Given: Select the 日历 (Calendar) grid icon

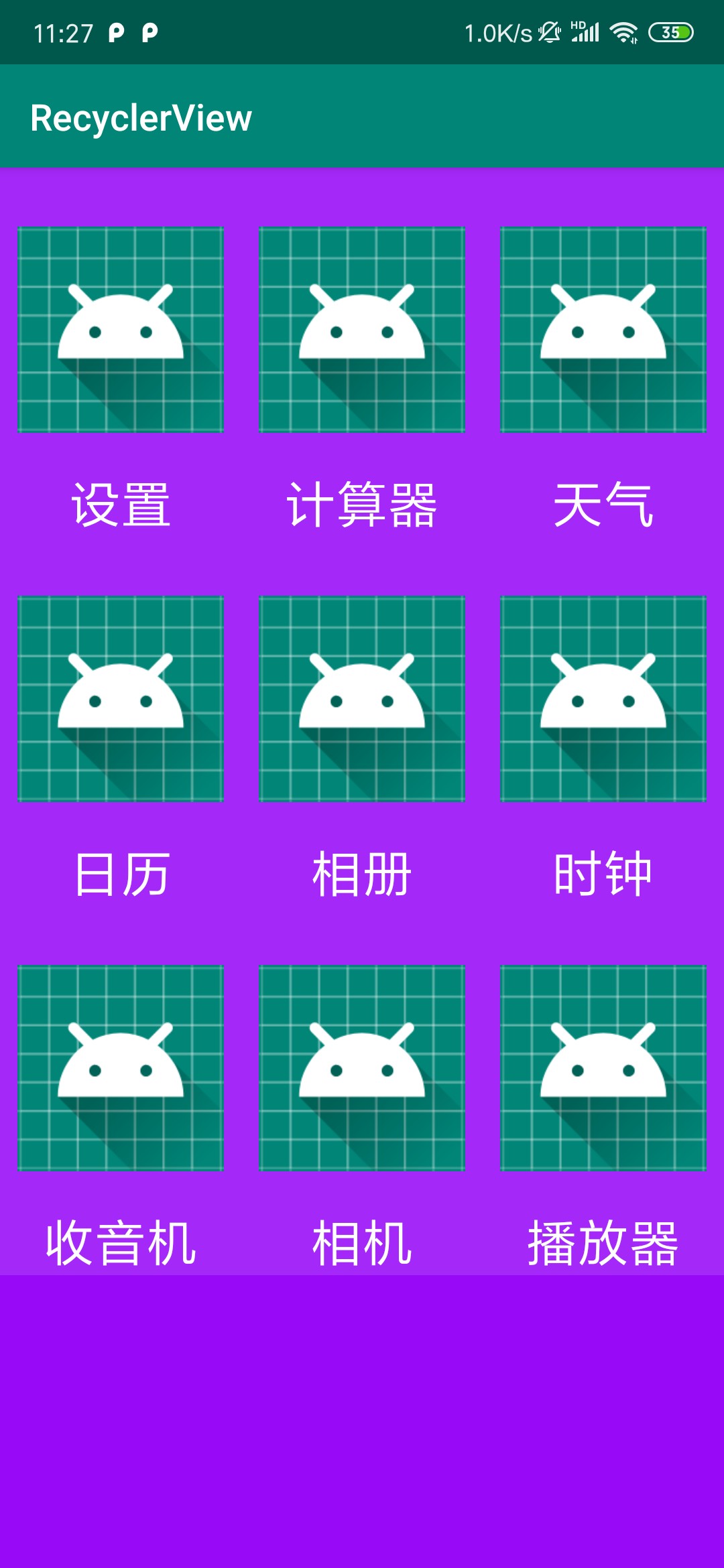Looking at the screenshot, I should [121, 699].
